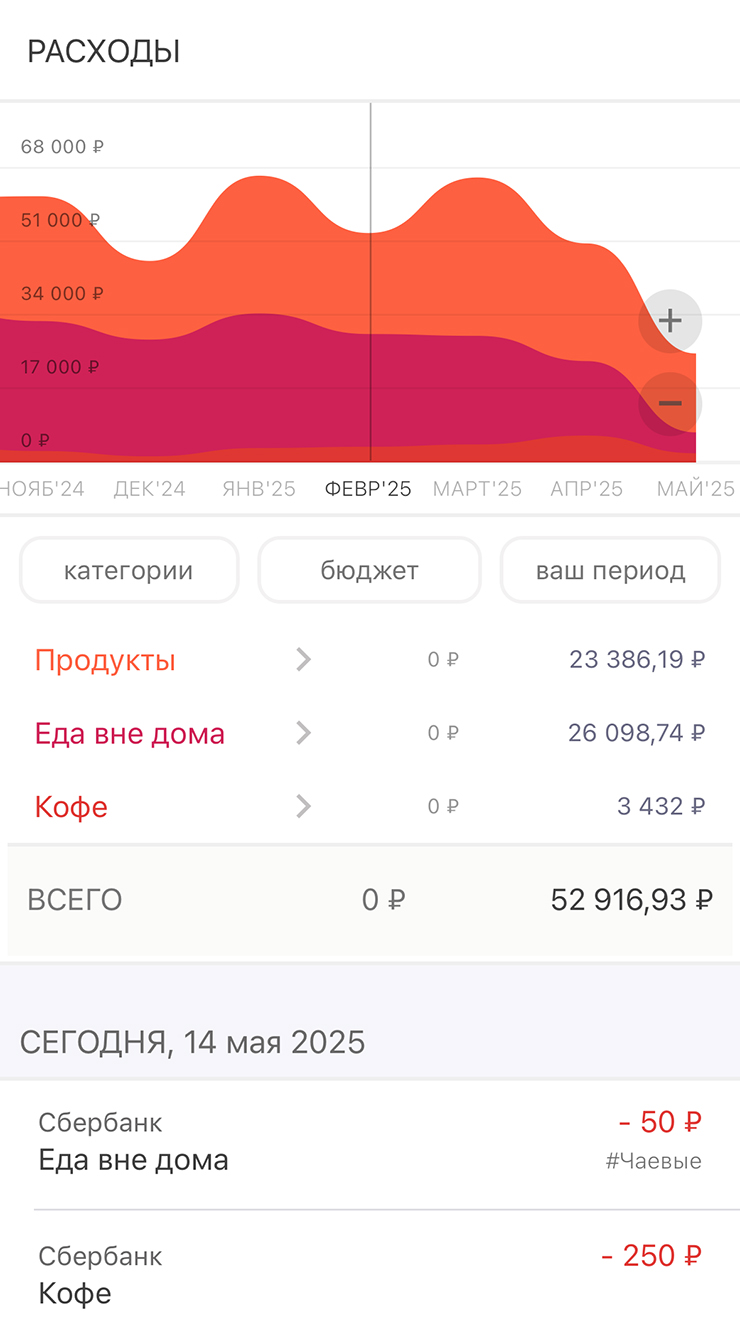This screenshot has width=740, height=1342.
Task: Open the 250 ₽ Кофе transaction
Action: pyautogui.click(x=370, y=1276)
